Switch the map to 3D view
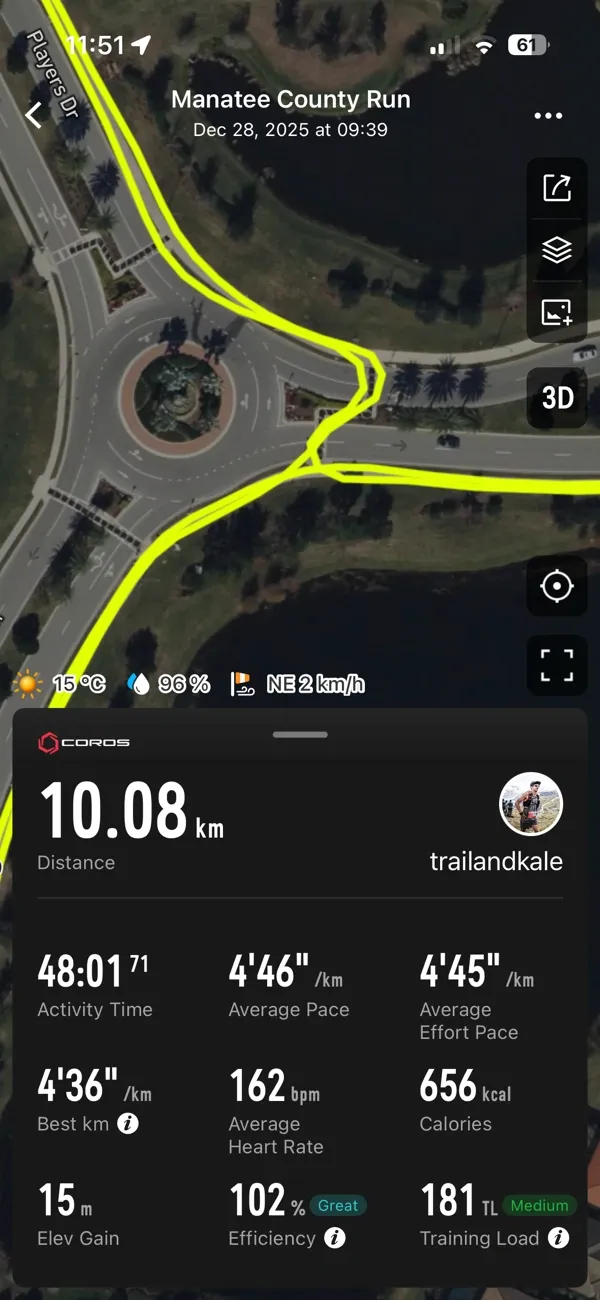600x1300 pixels. pos(557,398)
